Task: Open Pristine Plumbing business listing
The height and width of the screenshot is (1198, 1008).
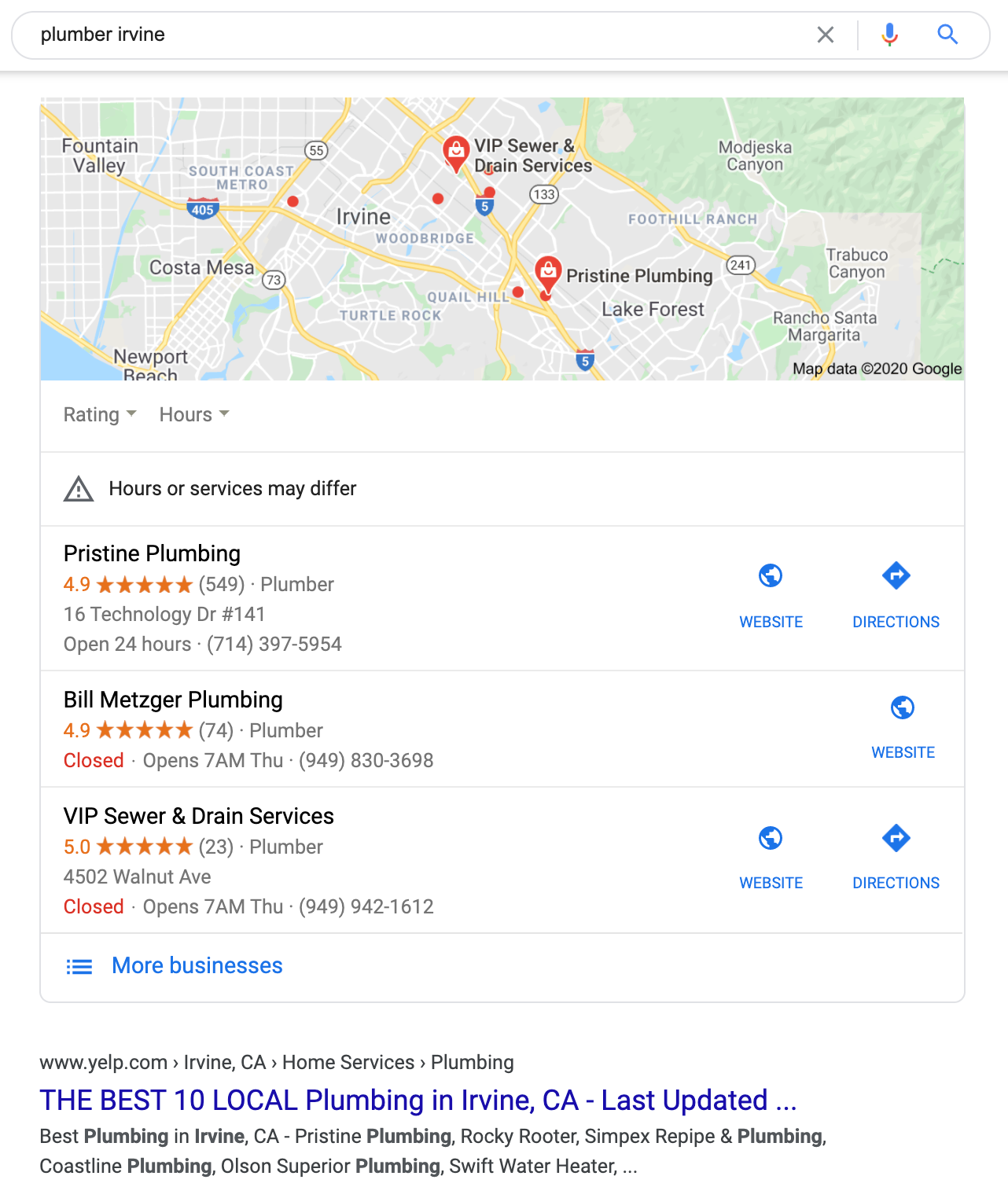Action: pyautogui.click(x=152, y=553)
